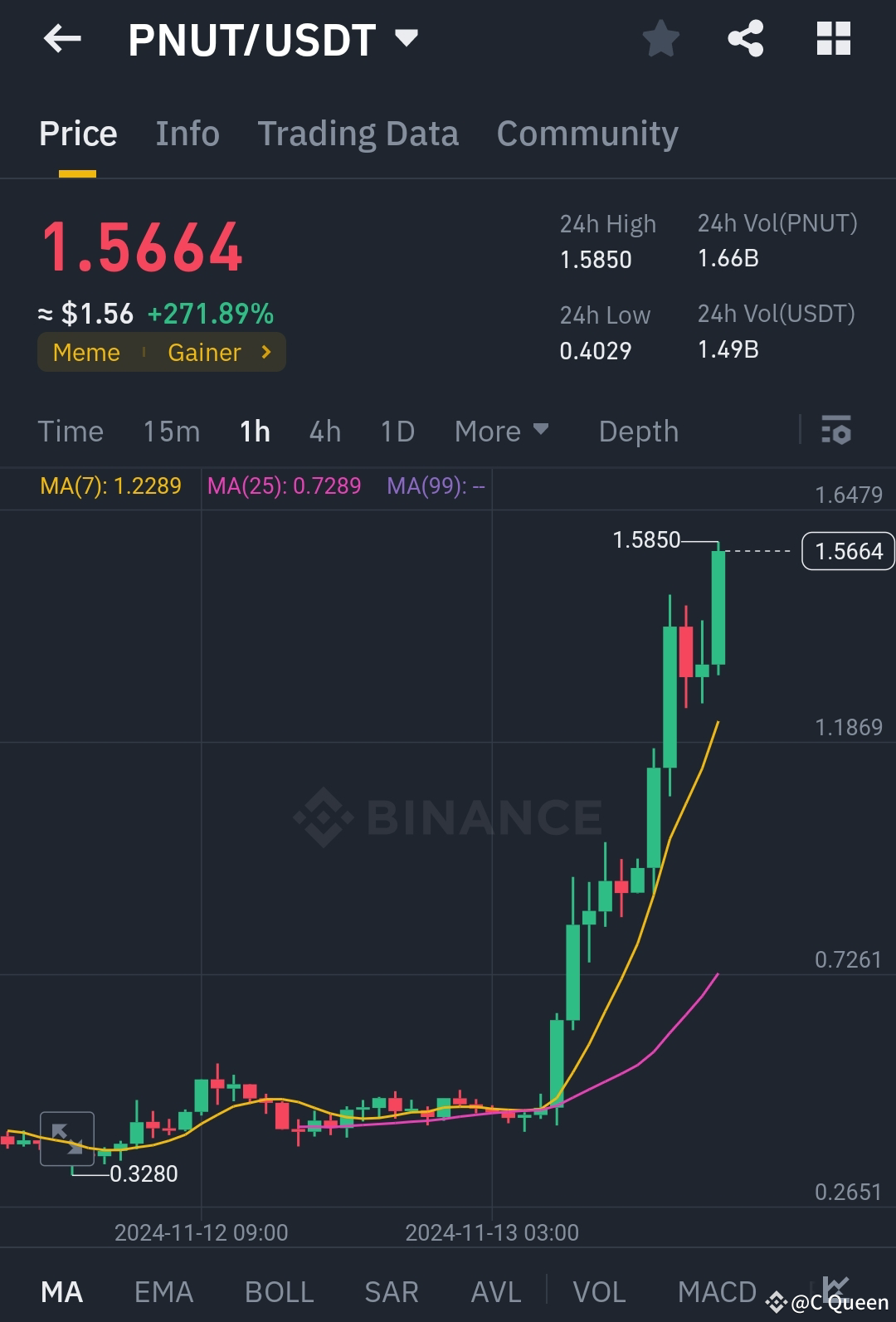Expand the Gainer tag chevron

point(265,352)
